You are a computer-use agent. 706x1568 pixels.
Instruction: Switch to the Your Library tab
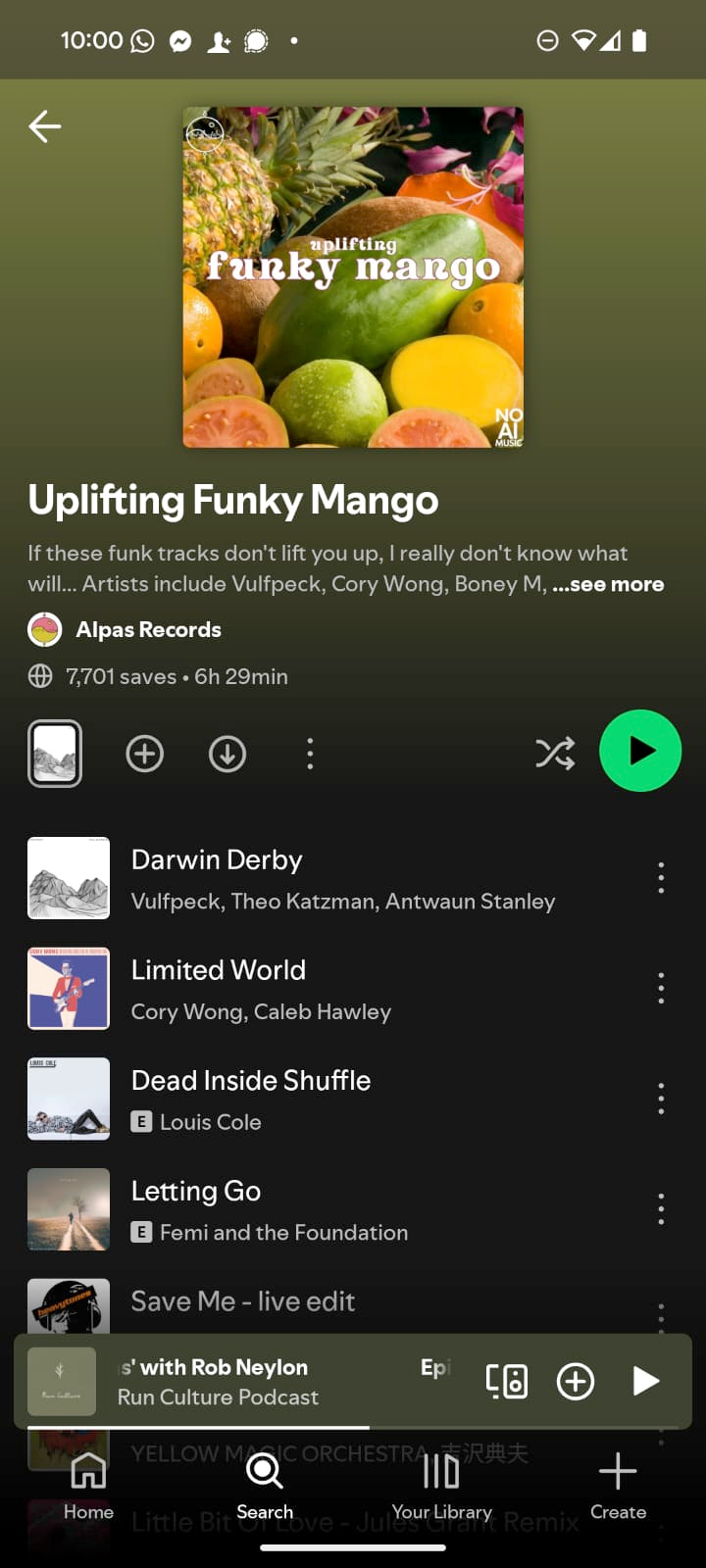point(441,1486)
